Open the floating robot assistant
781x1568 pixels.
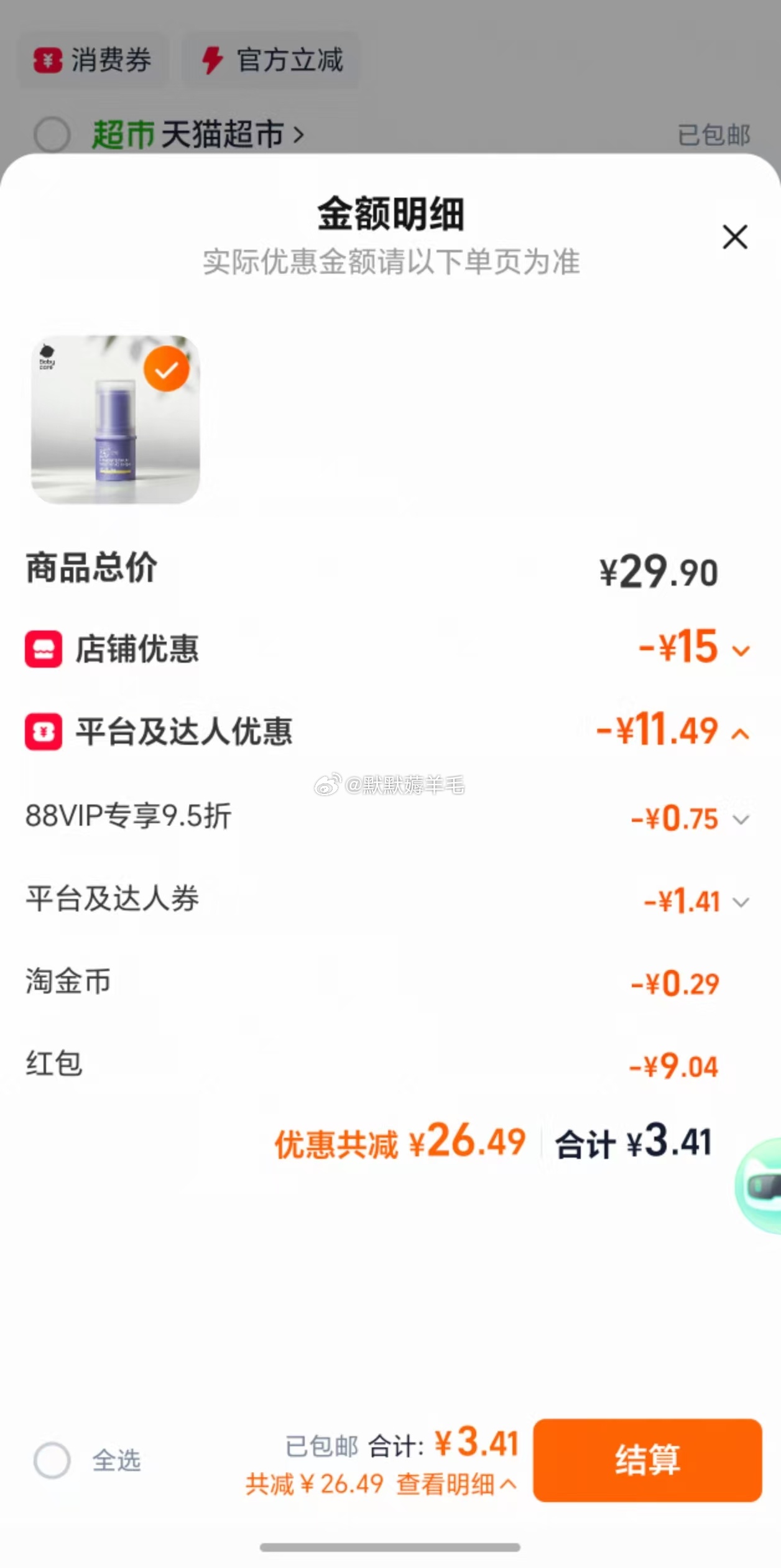coord(761,1184)
